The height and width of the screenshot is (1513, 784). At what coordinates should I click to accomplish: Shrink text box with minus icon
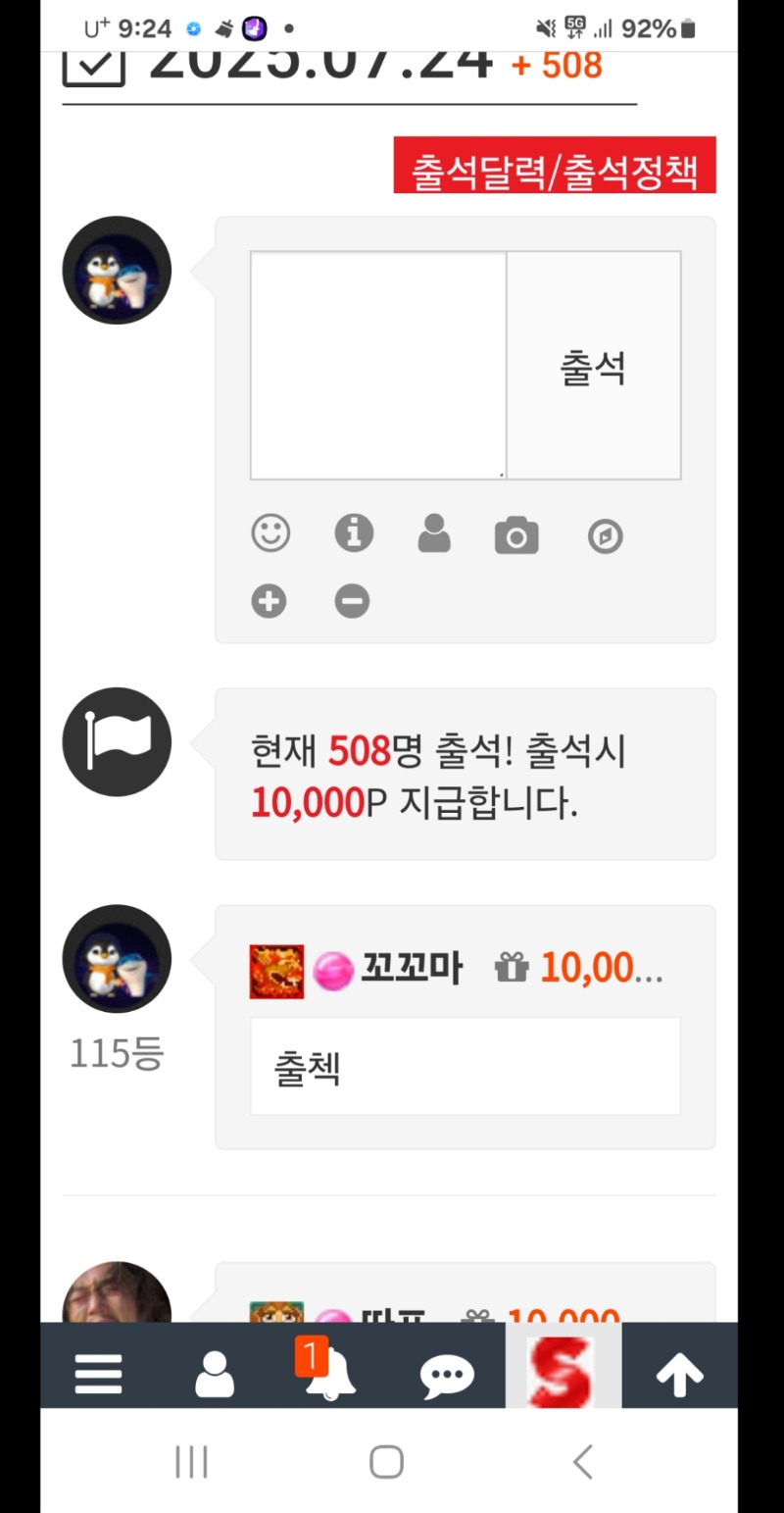tap(352, 600)
